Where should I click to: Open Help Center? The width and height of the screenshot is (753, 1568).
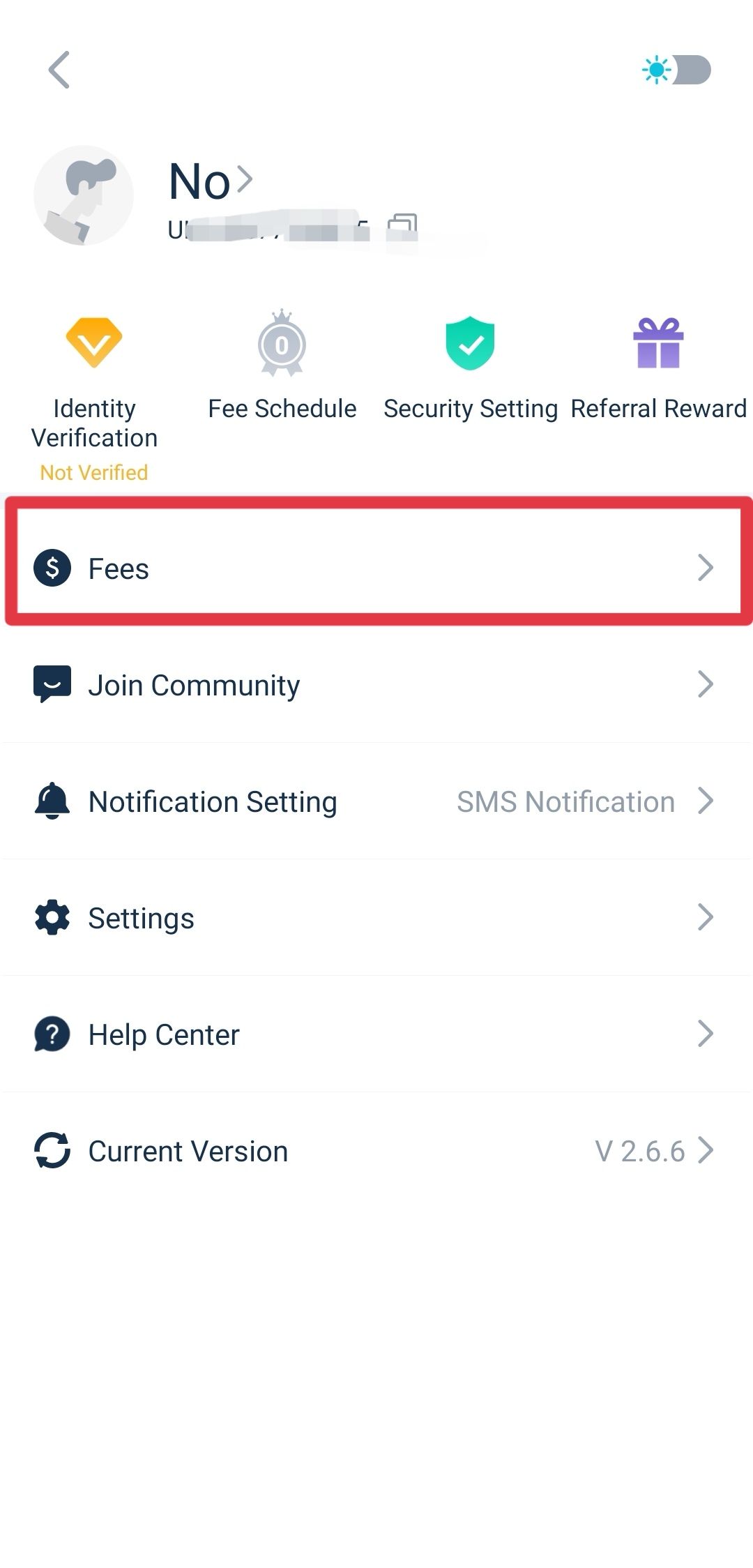click(x=376, y=1034)
